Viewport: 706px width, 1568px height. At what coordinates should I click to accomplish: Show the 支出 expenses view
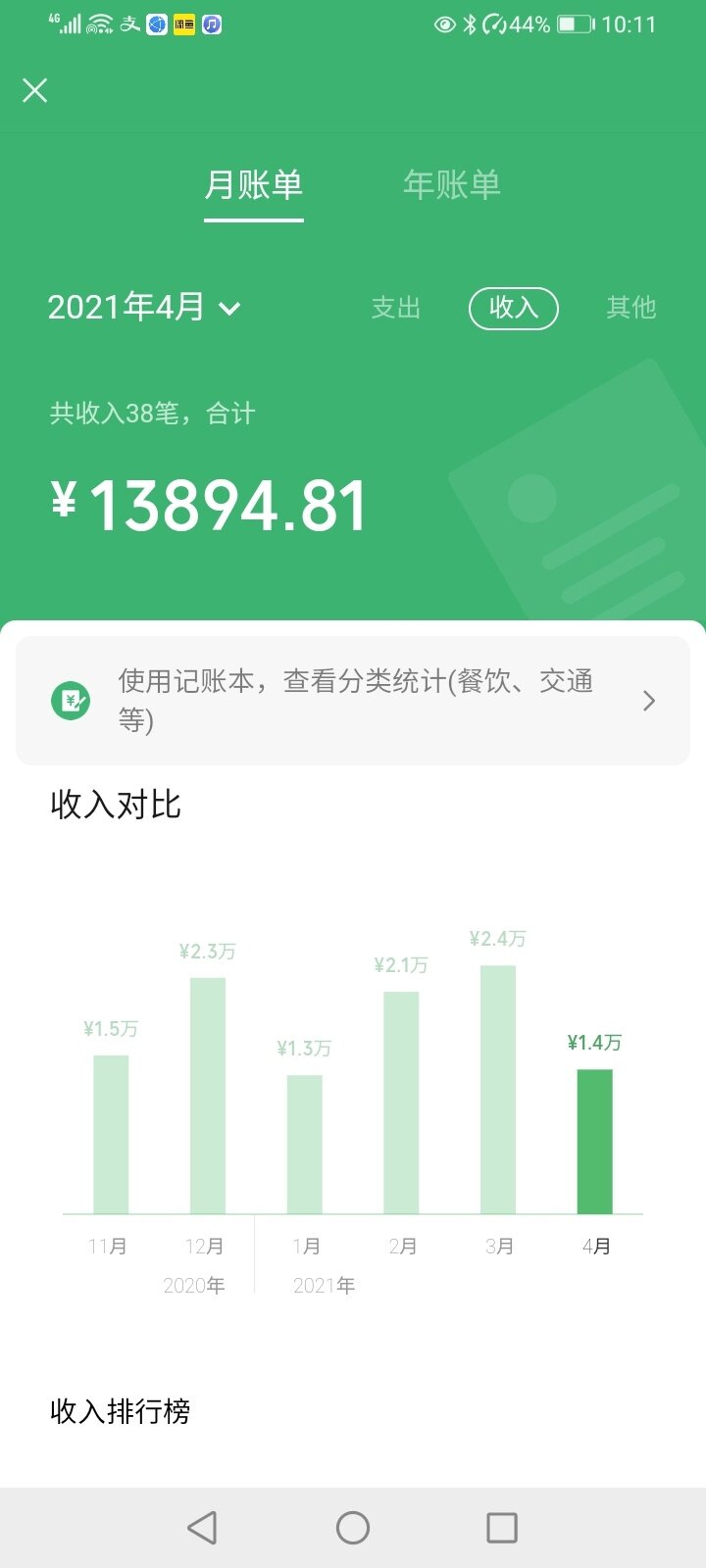pyautogui.click(x=395, y=308)
